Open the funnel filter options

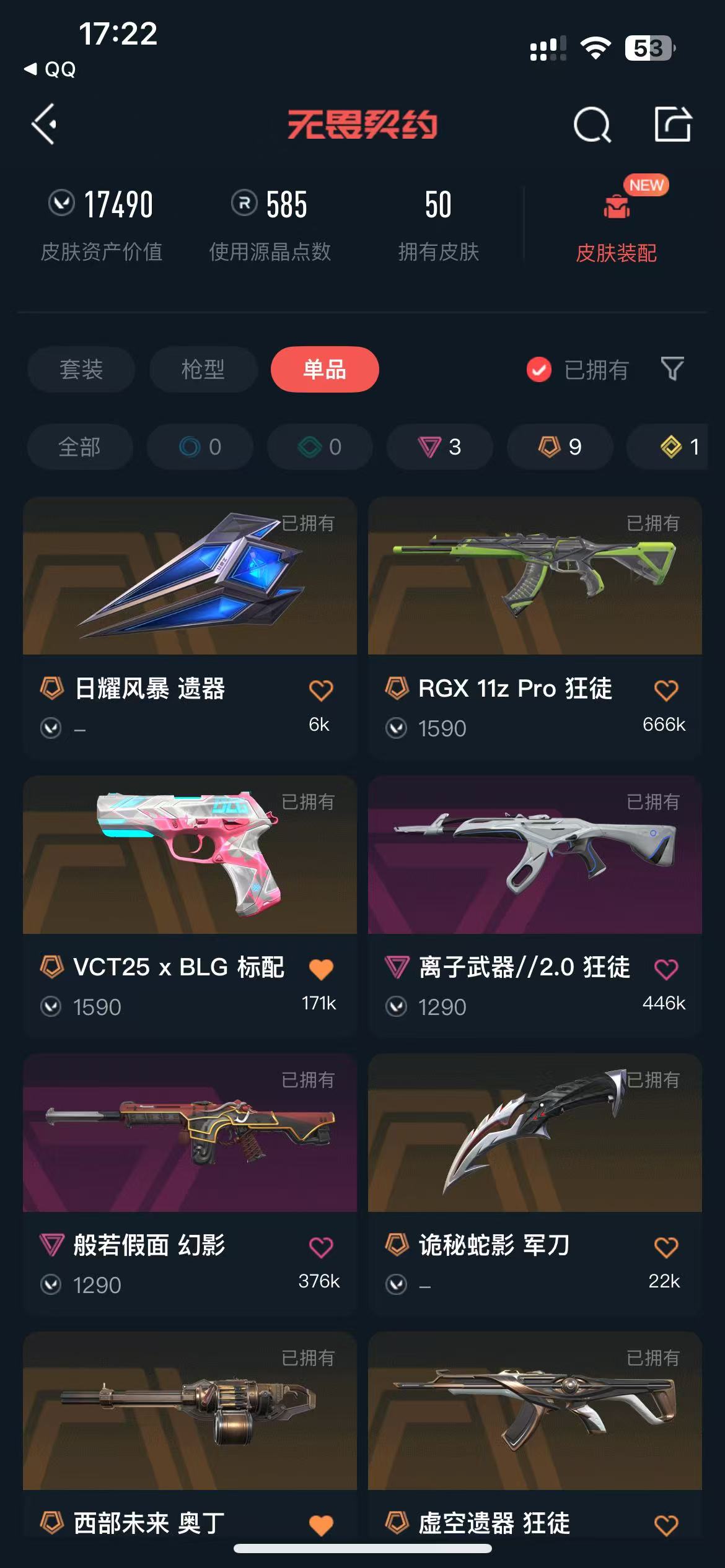672,369
